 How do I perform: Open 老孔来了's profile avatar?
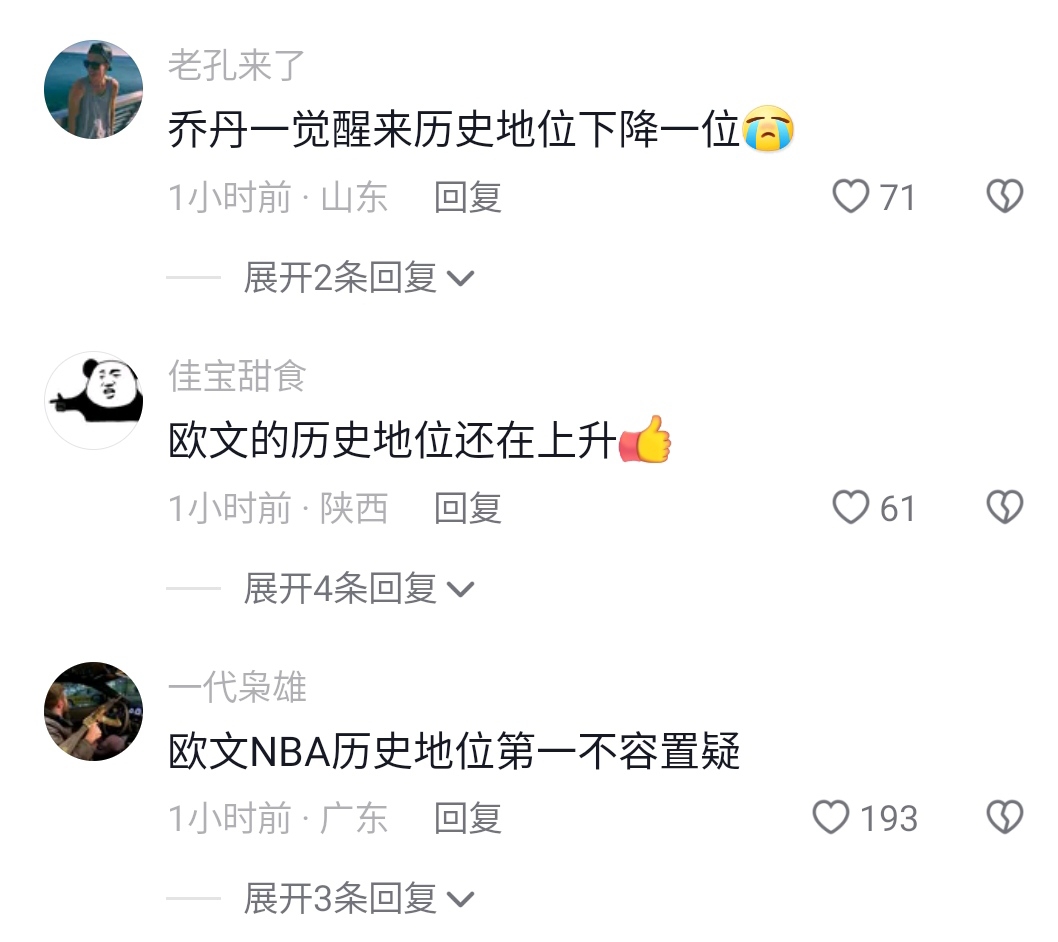tap(93, 90)
